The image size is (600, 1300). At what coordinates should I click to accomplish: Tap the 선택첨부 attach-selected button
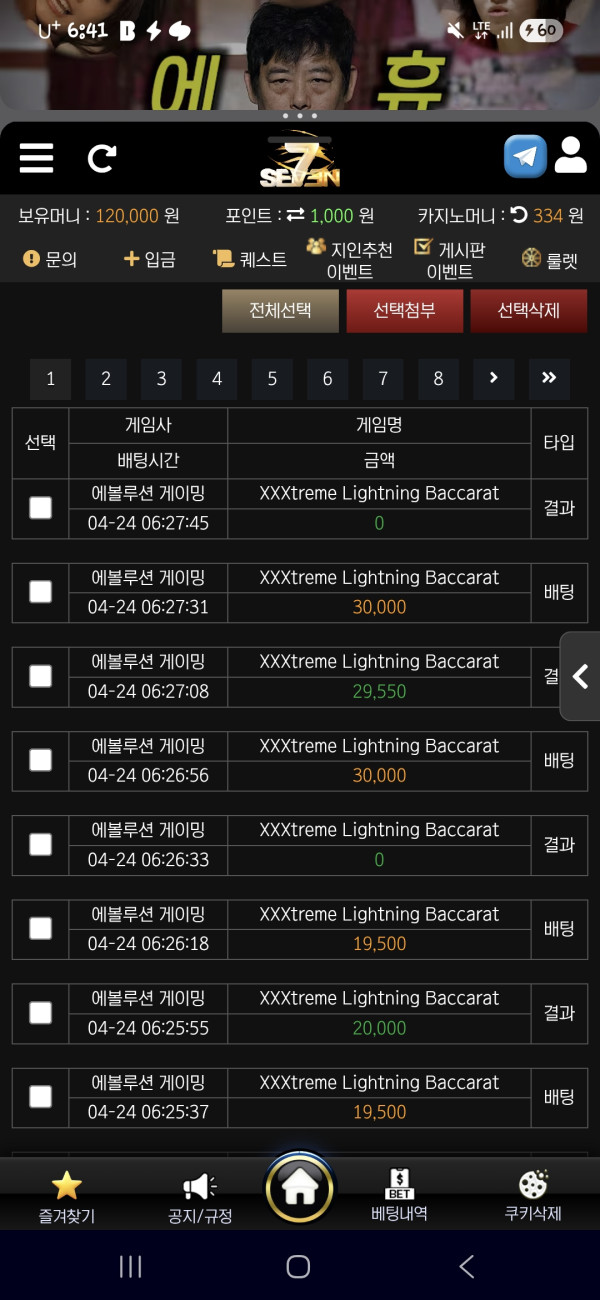(405, 311)
